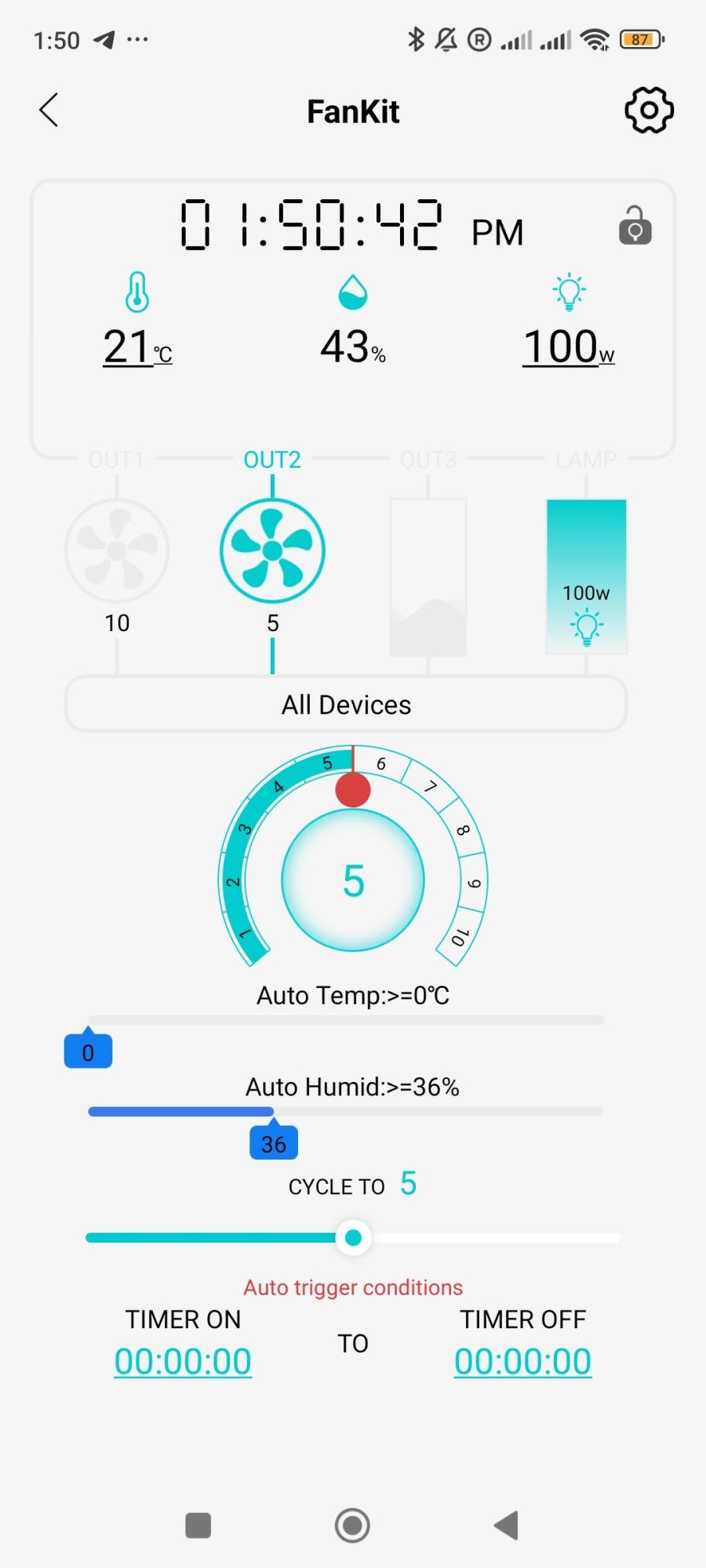Tap the Auto Humid slider track
Viewport: 706px width, 1568px height.
(346, 1112)
